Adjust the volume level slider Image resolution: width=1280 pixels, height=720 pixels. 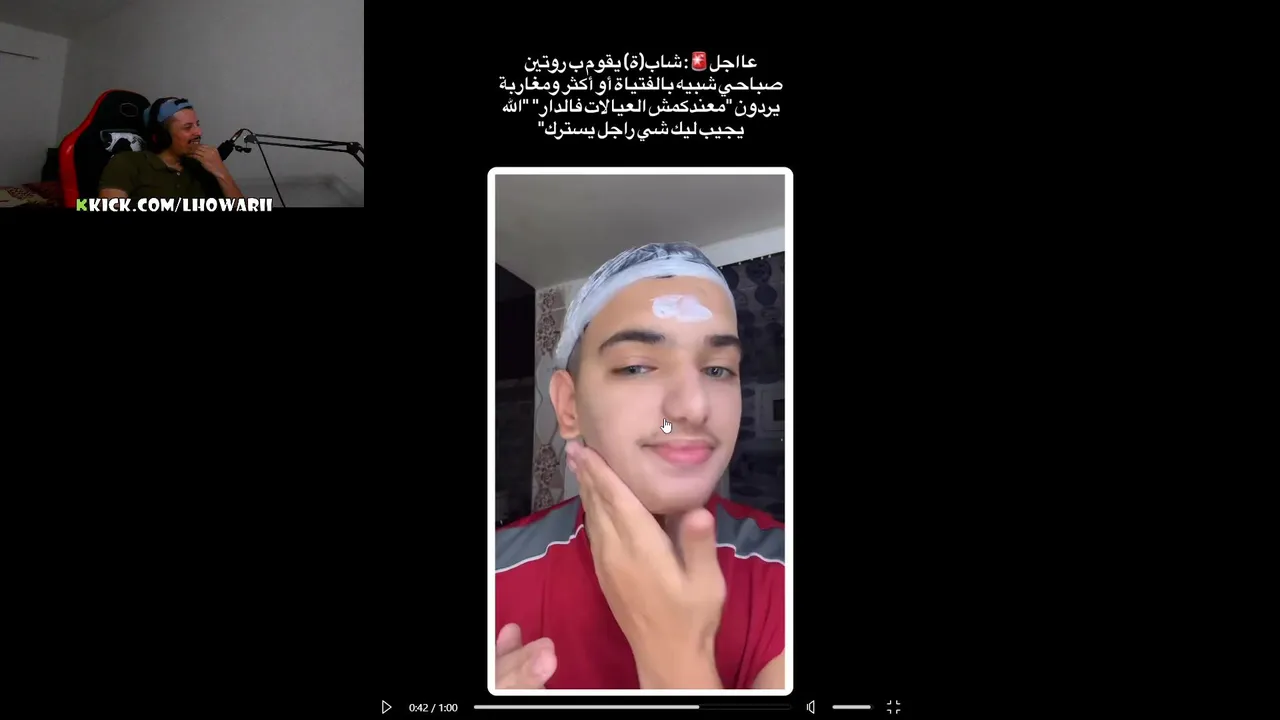click(851, 707)
